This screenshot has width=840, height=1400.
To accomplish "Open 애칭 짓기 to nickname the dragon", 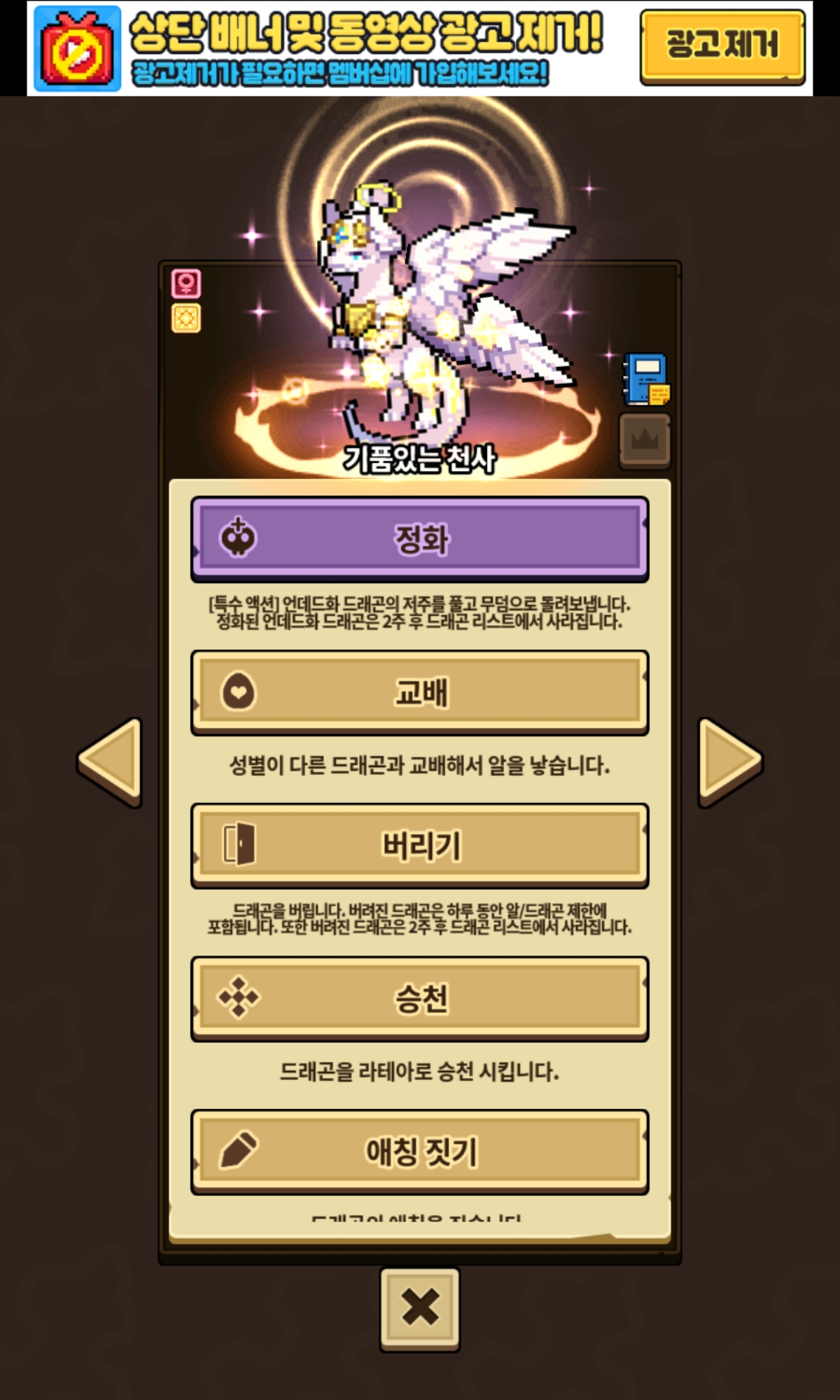I will pyautogui.click(x=420, y=1151).
